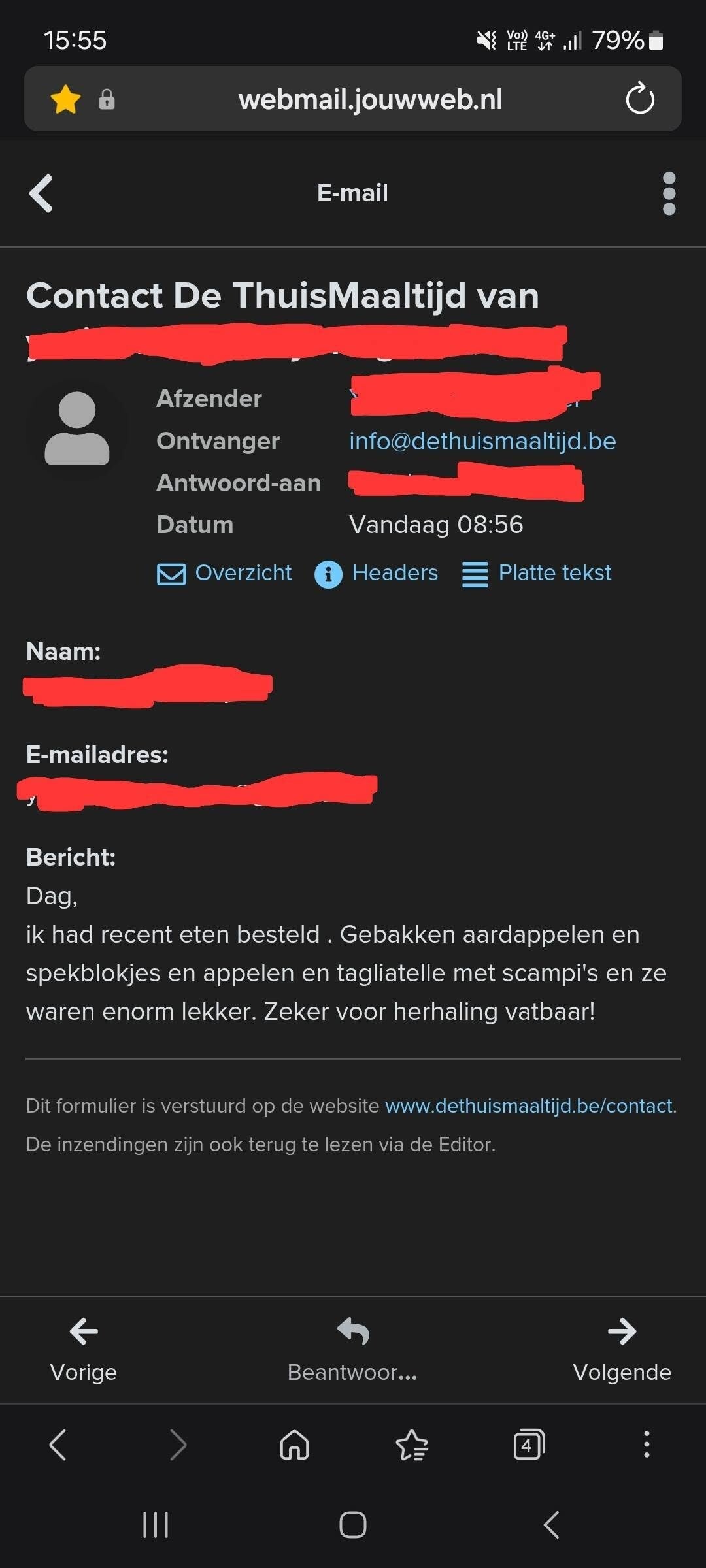Open the browser overflow menu

[647, 1445]
